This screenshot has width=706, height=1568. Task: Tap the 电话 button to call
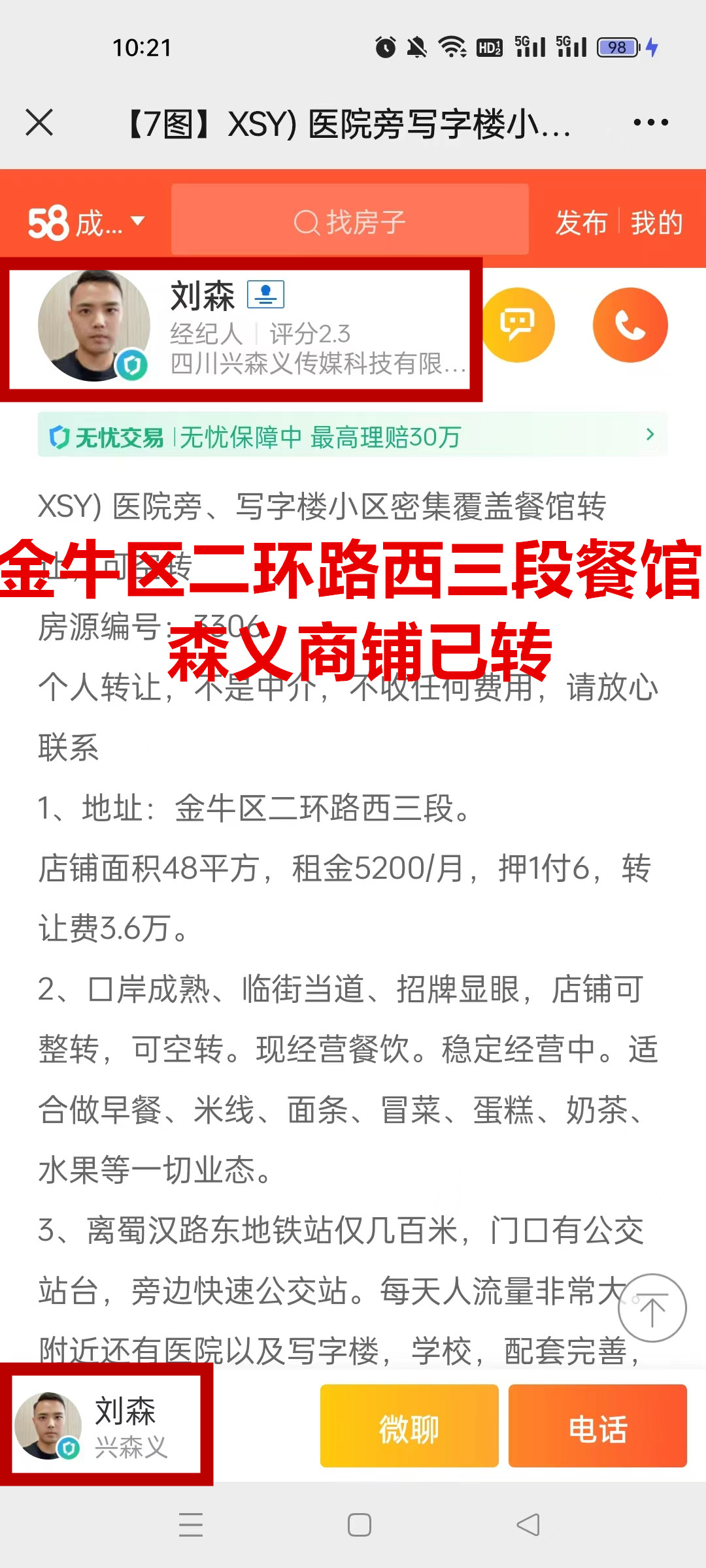pyautogui.click(x=597, y=1426)
